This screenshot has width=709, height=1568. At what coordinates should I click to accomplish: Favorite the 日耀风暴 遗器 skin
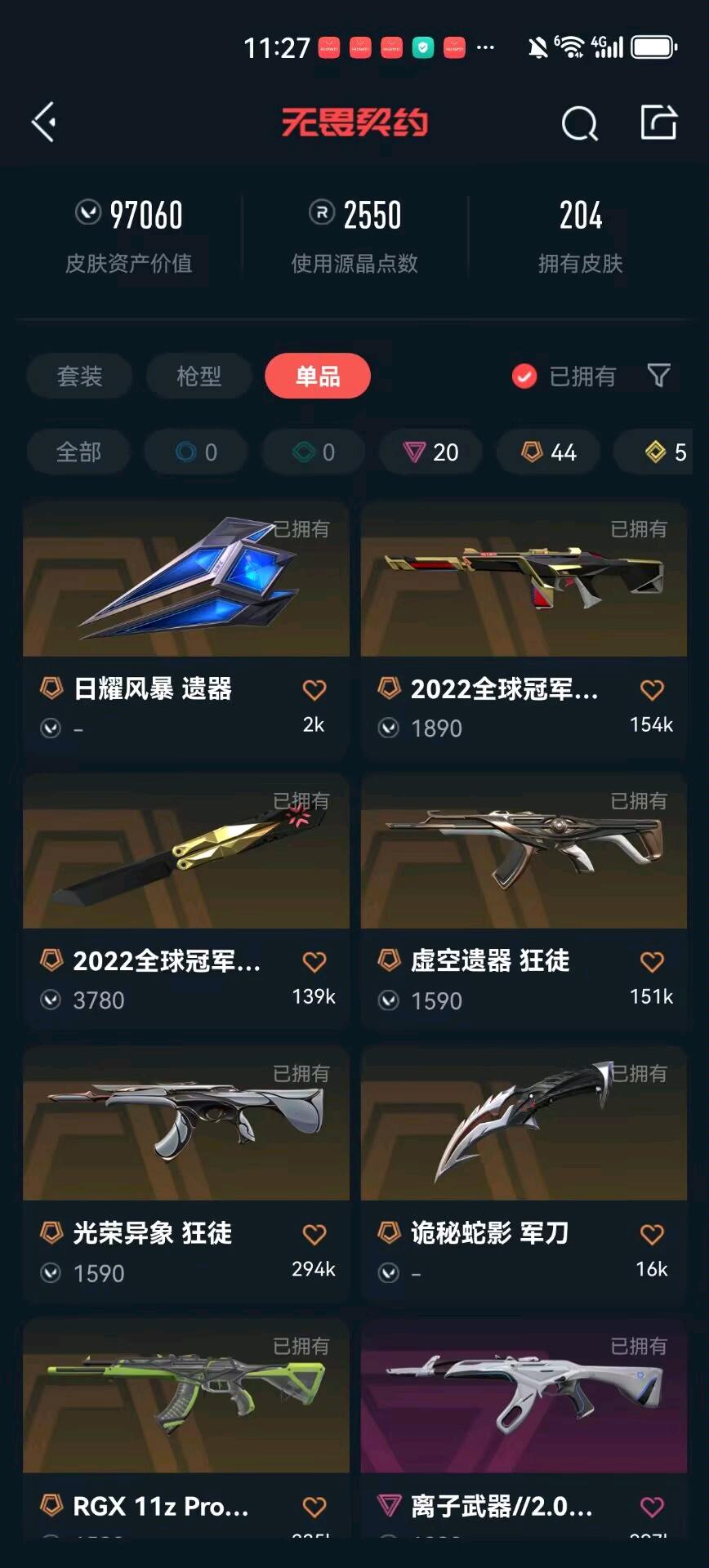[x=314, y=690]
